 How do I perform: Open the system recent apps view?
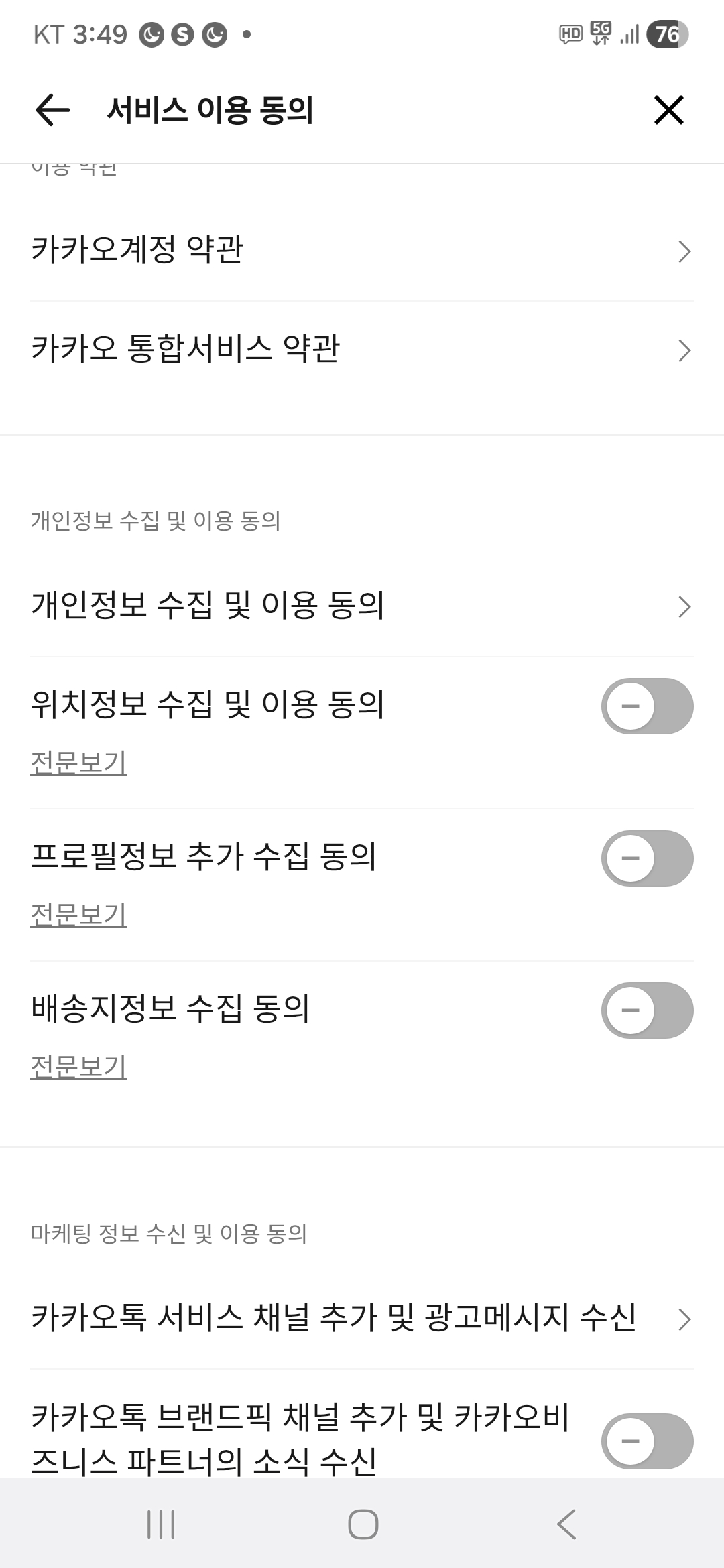point(161,1524)
